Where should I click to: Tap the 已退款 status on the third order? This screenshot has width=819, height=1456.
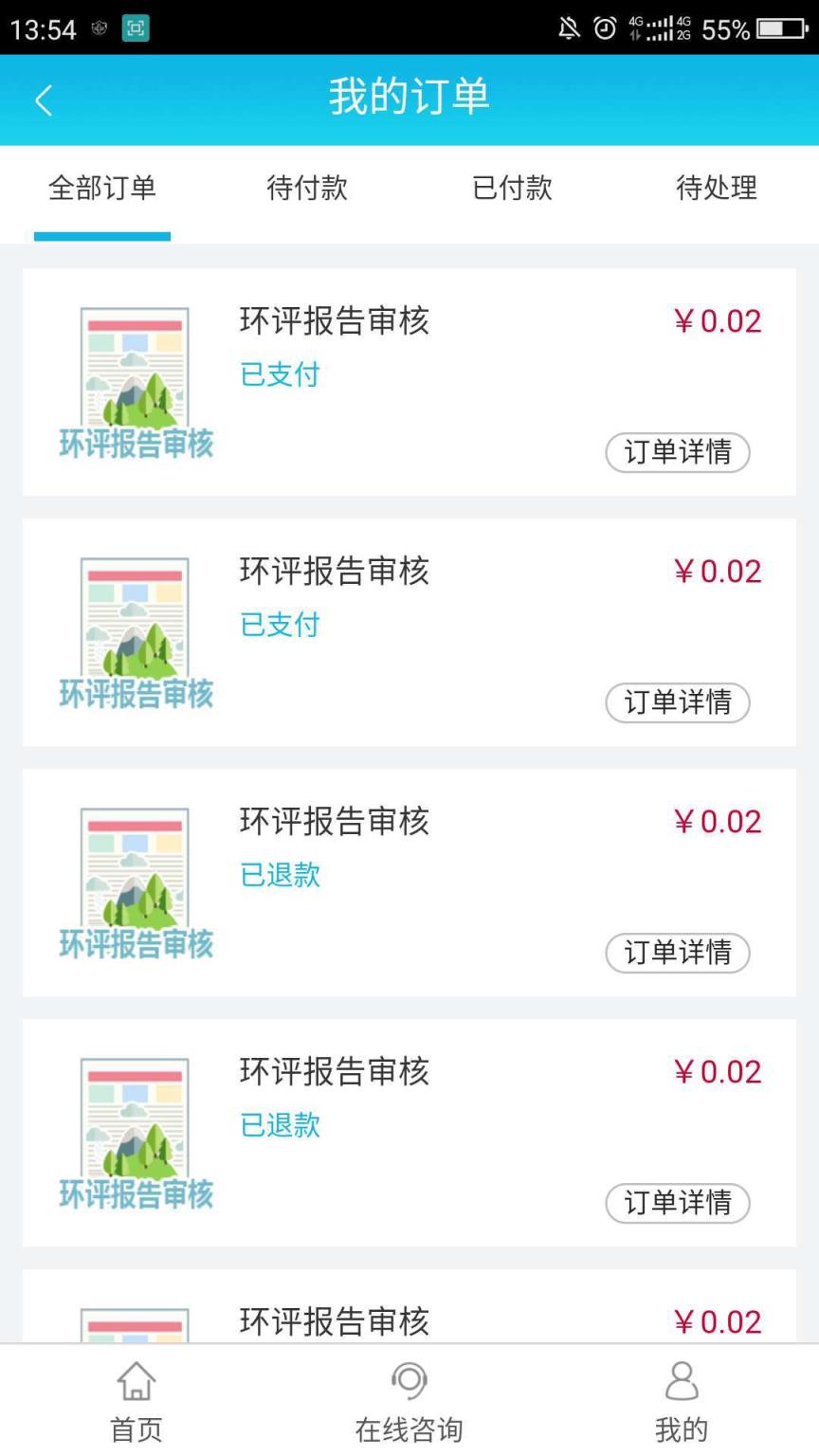pyautogui.click(x=280, y=875)
